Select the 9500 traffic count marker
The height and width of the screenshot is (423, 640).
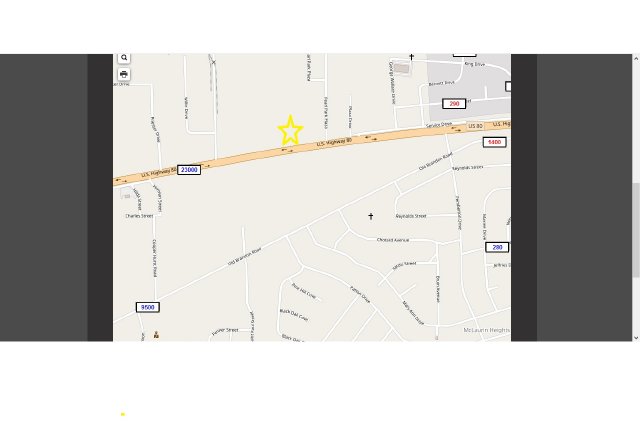[x=148, y=307]
